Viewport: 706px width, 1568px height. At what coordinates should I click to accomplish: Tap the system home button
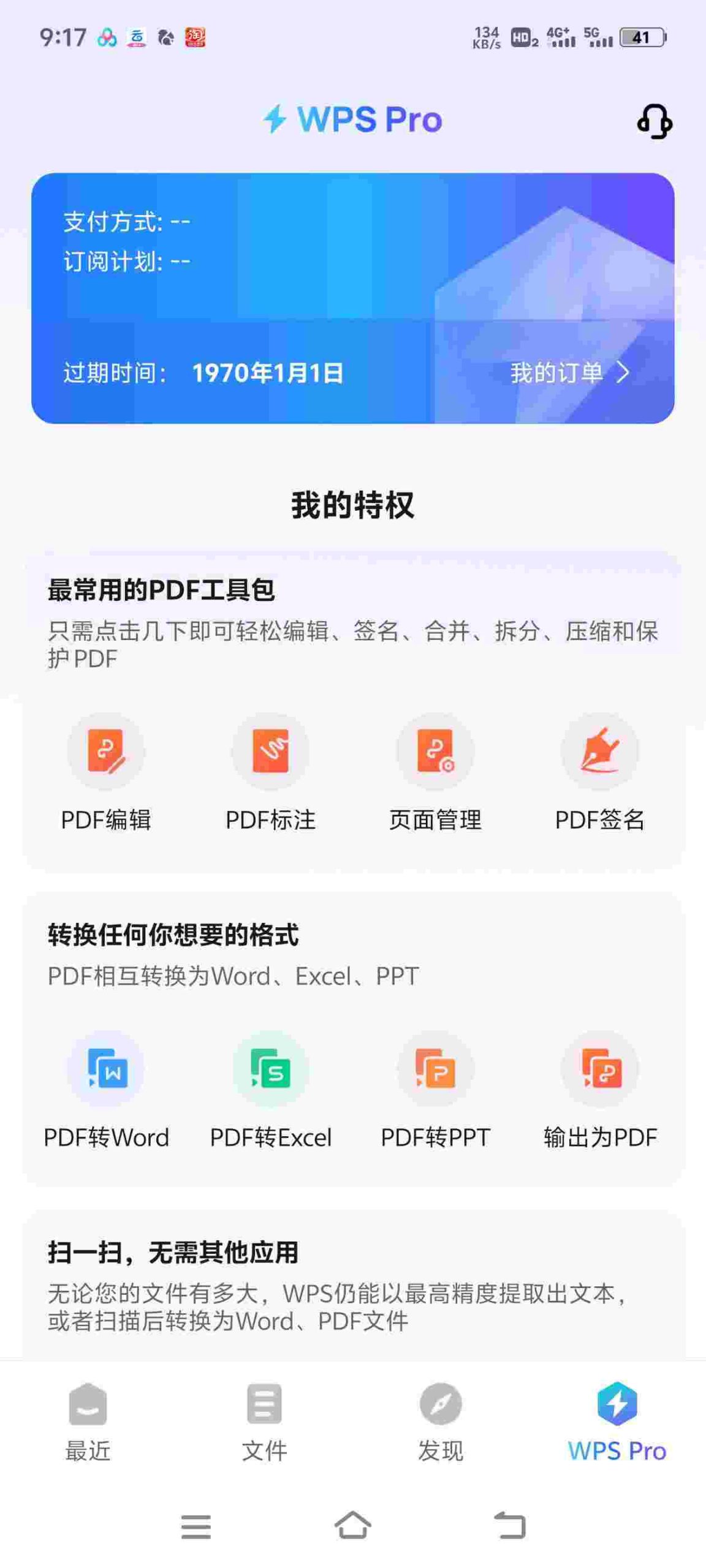coord(353,1525)
